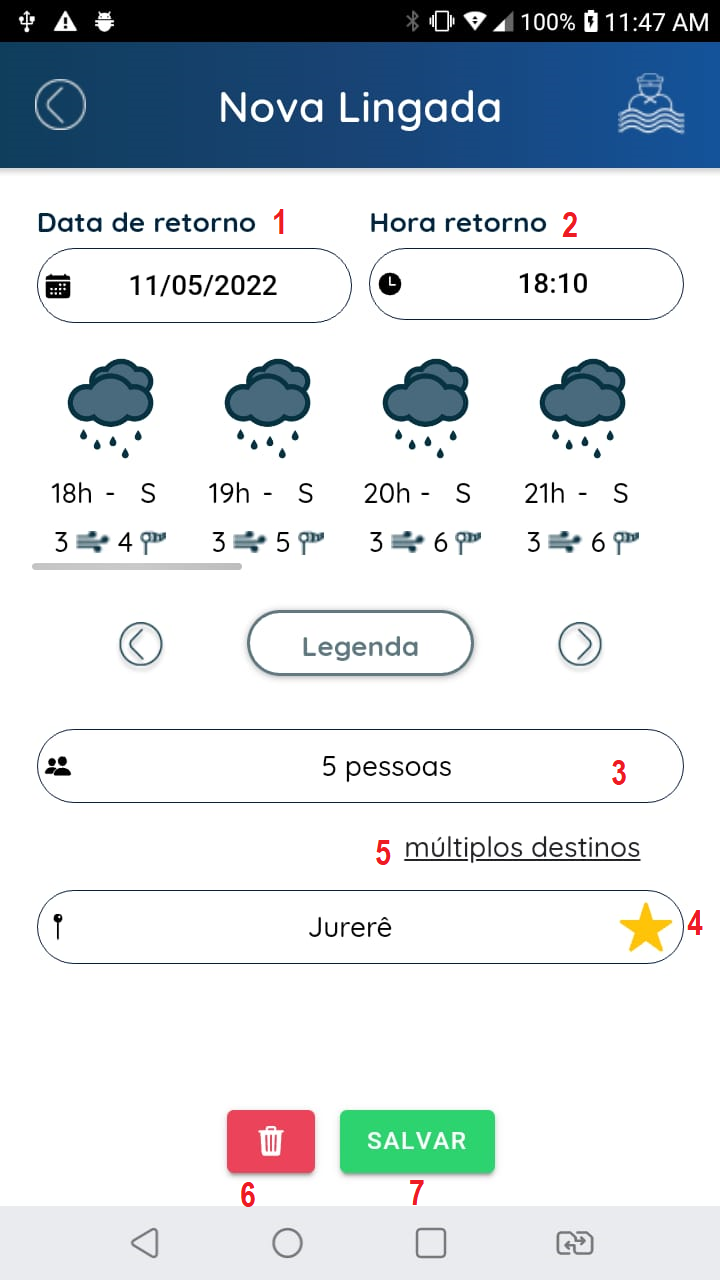Tap the left arrow beside Legenda
The width and height of the screenshot is (720, 1280).
[x=141, y=644]
